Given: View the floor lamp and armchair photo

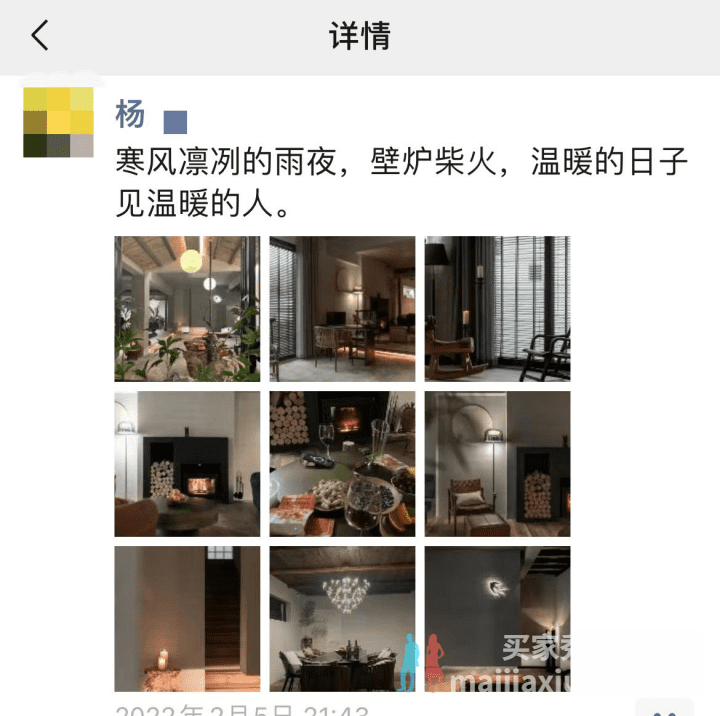Looking at the screenshot, I should pos(497,464).
